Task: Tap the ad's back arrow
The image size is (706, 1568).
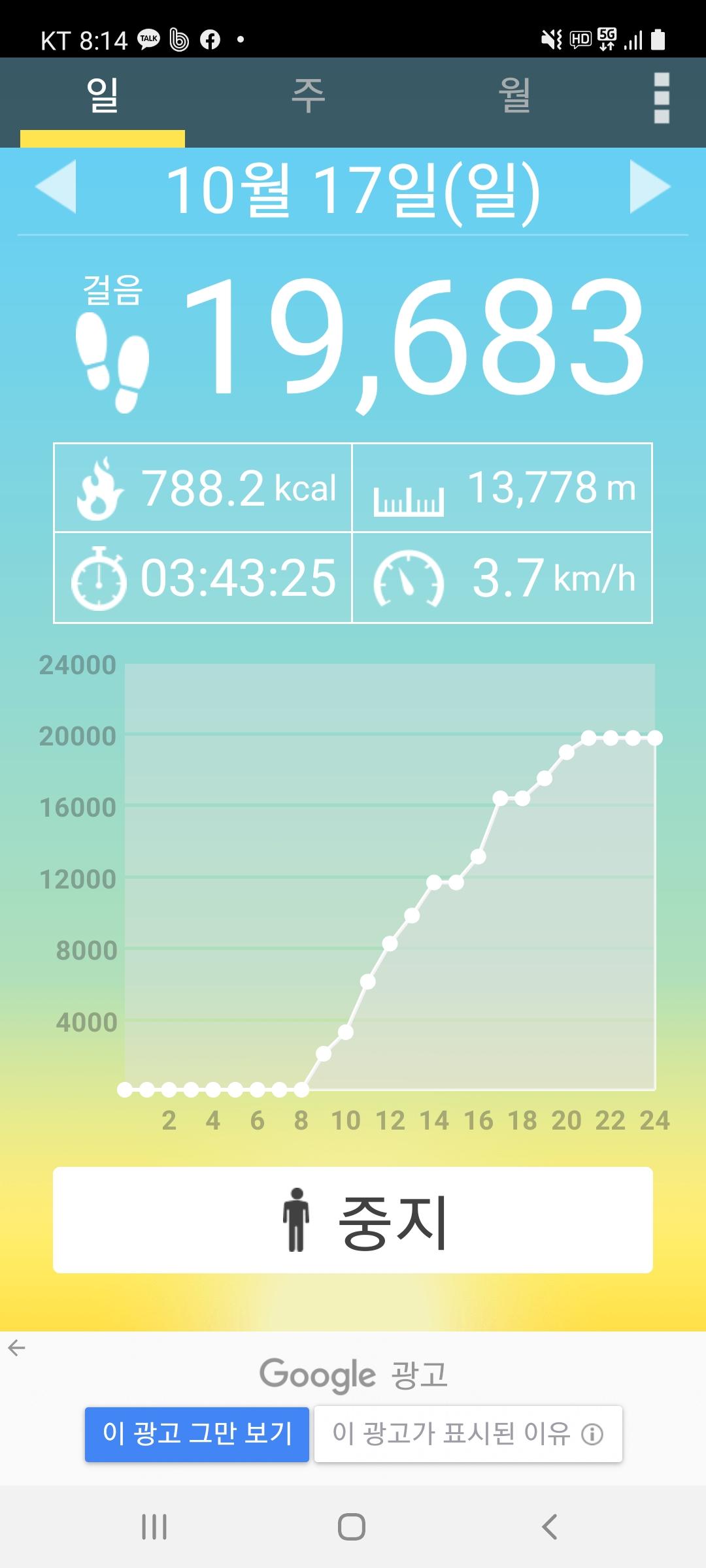Action: (x=17, y=1348)
